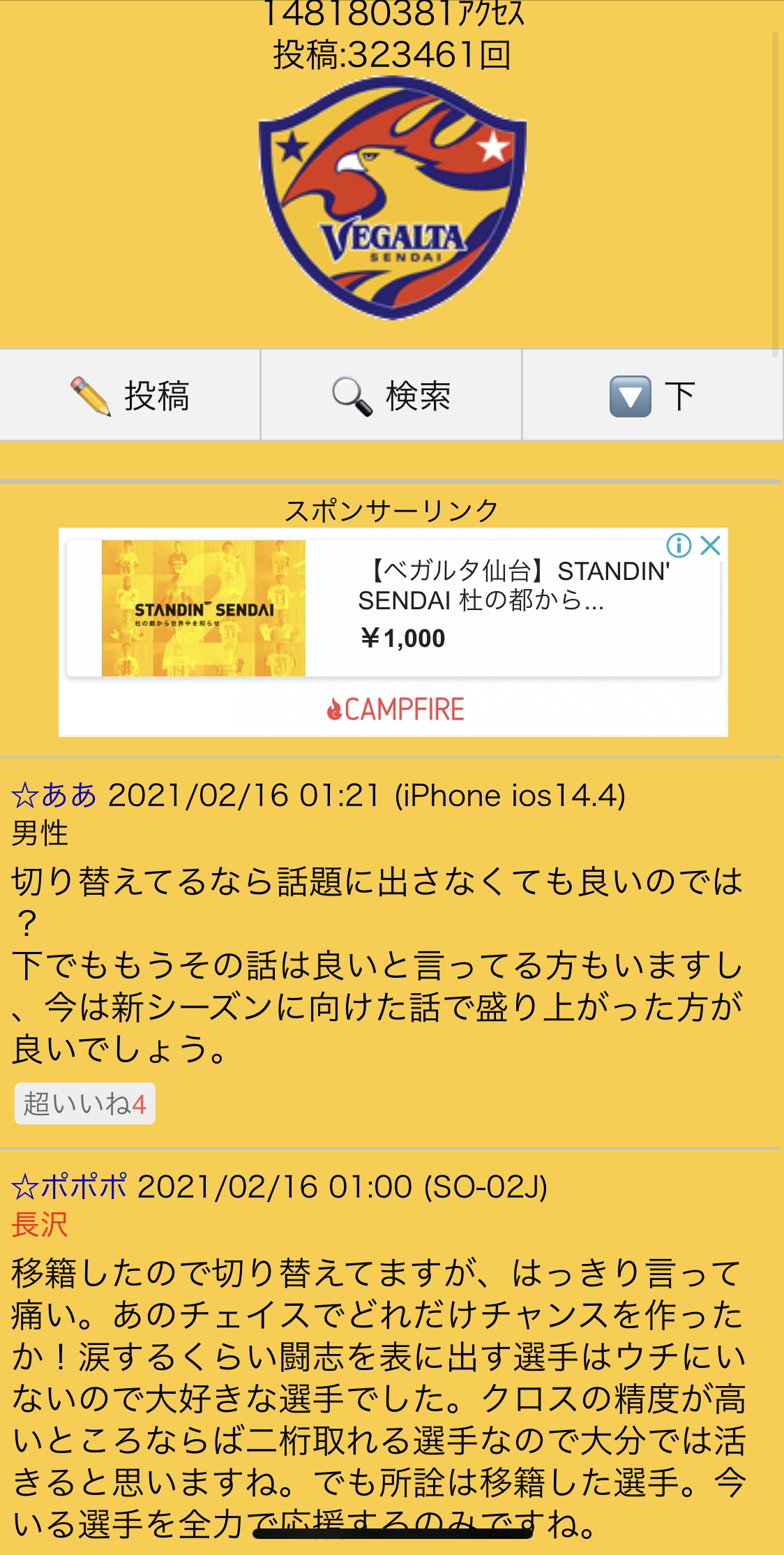Open ☆ああ user name link
The height and width of the screenshot is (1555, 784).
[x=54, y=795]
